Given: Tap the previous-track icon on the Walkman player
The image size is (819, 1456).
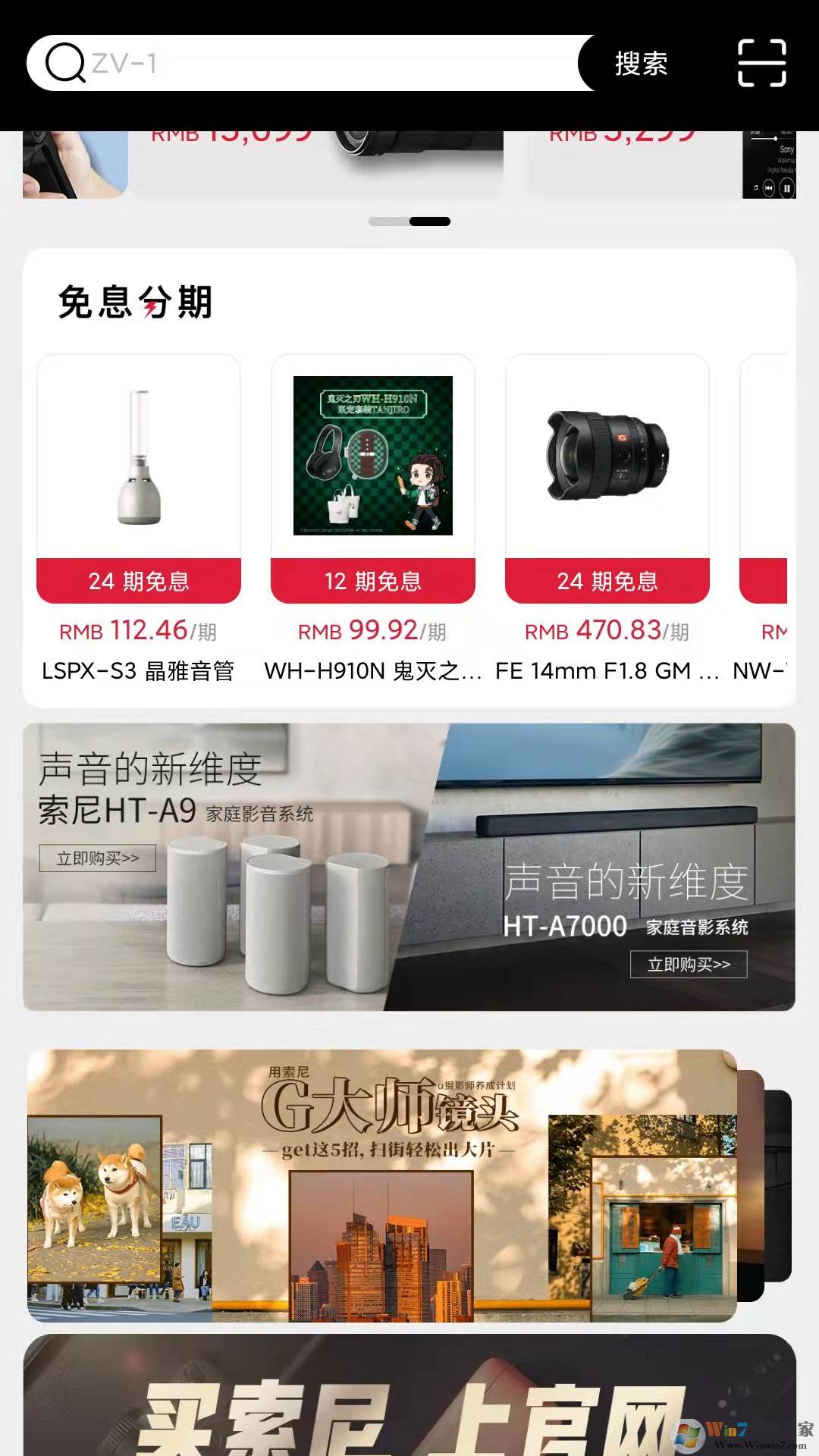Looking at the screenshot, I should (768, 188).
